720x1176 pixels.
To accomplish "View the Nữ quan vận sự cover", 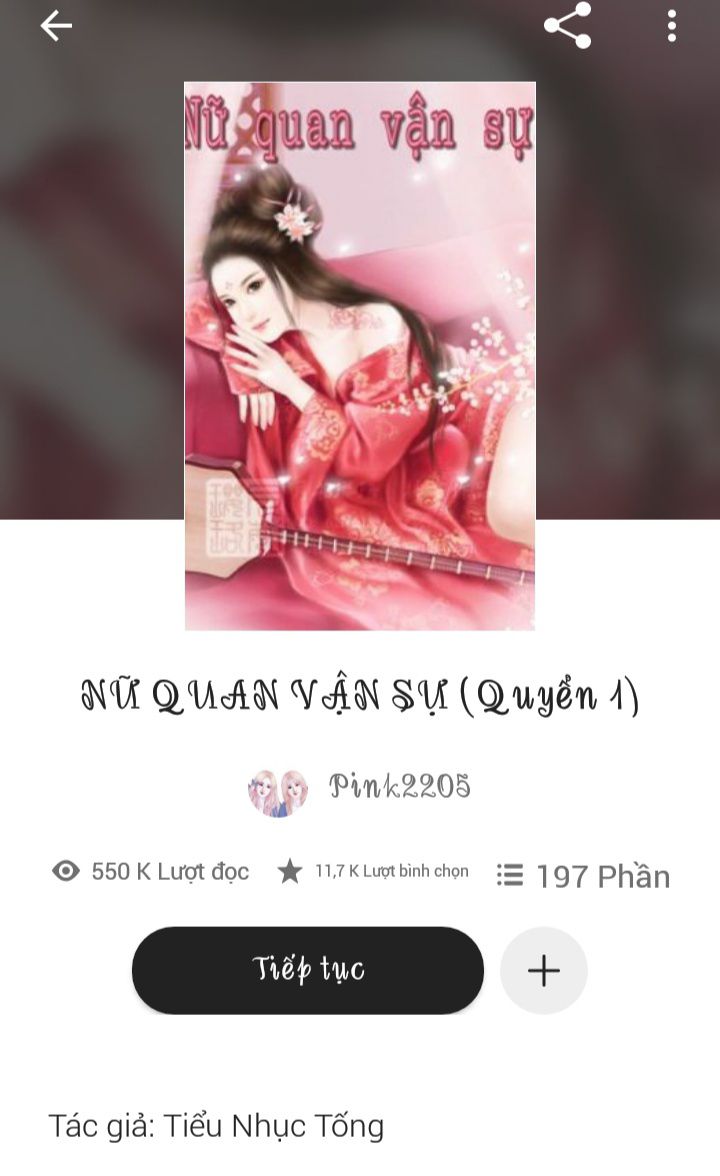I will (360, 356).
